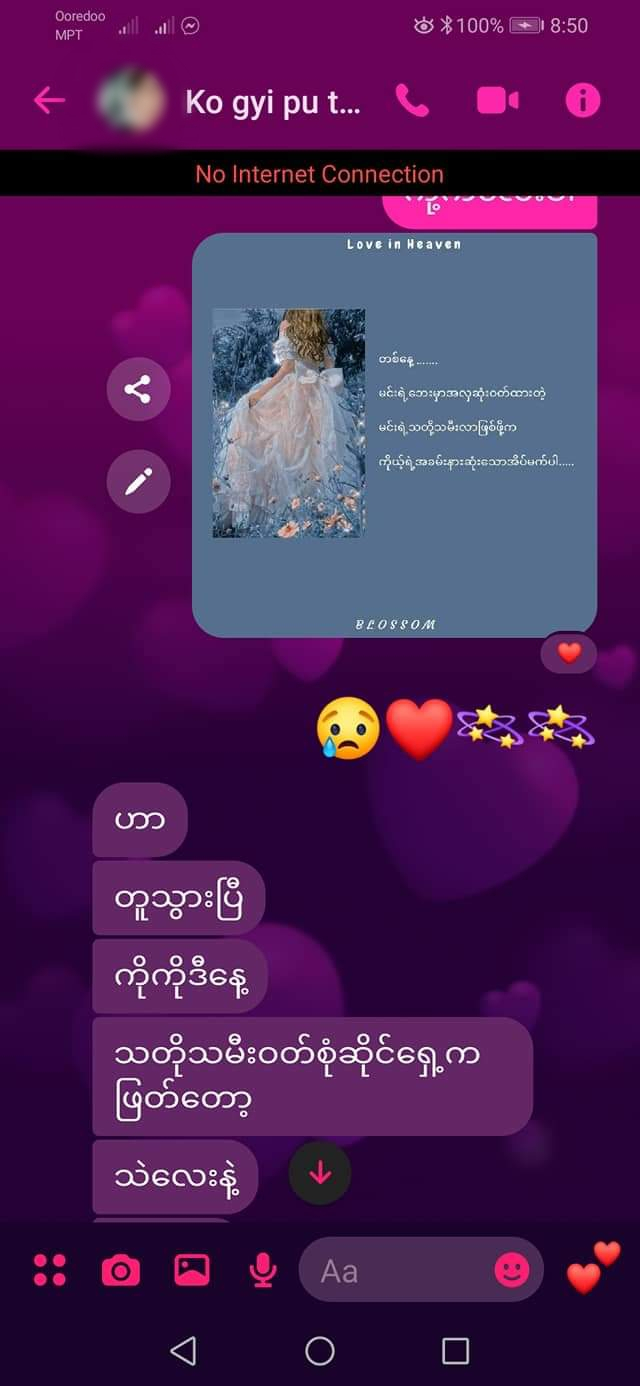Send the double hearts quick reaction
640x1386 pixels.
click(x=592, y=1268)
